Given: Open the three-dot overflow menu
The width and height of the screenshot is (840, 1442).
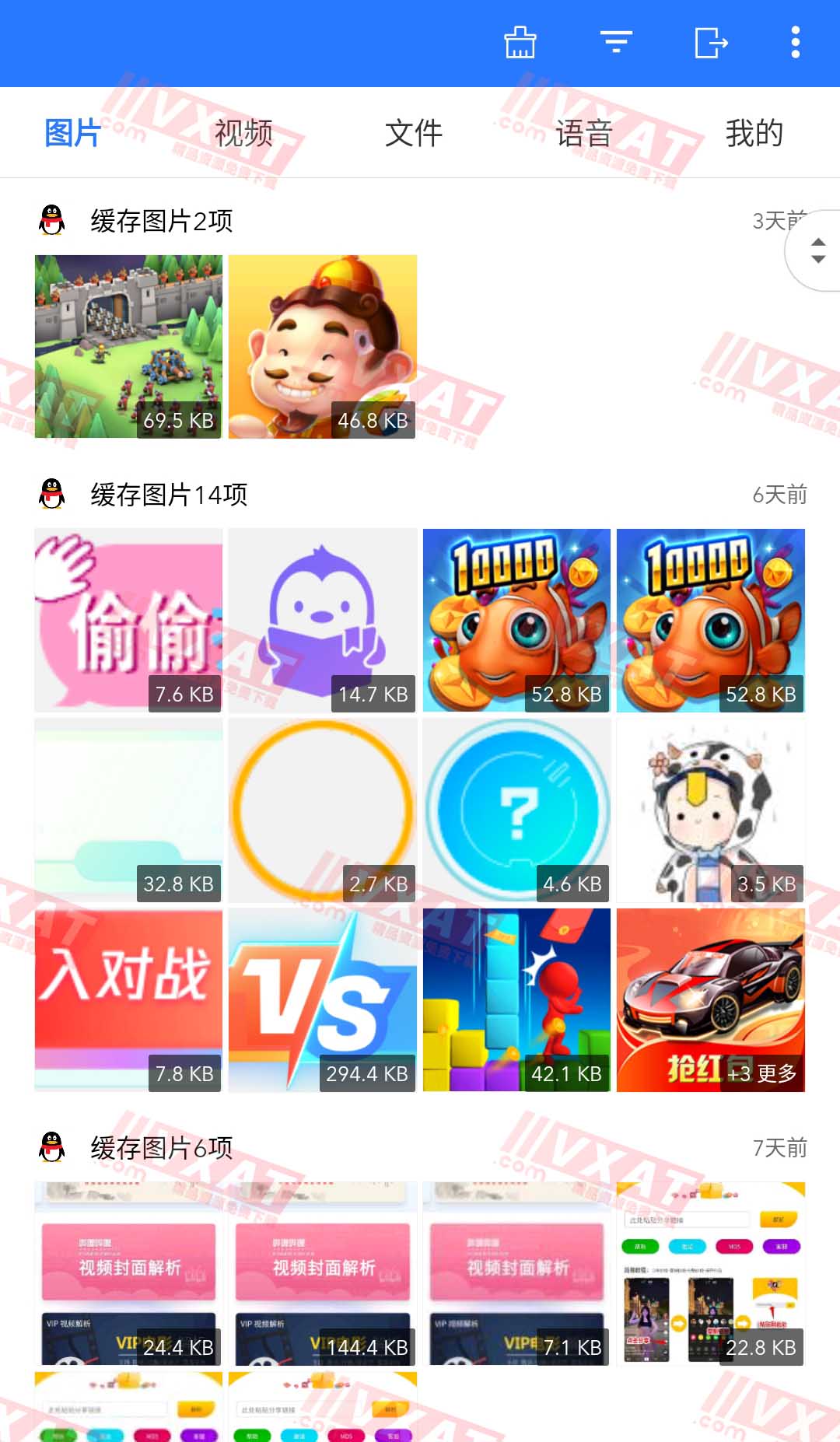Looking at the screenshot, I should tap(795, 43).
